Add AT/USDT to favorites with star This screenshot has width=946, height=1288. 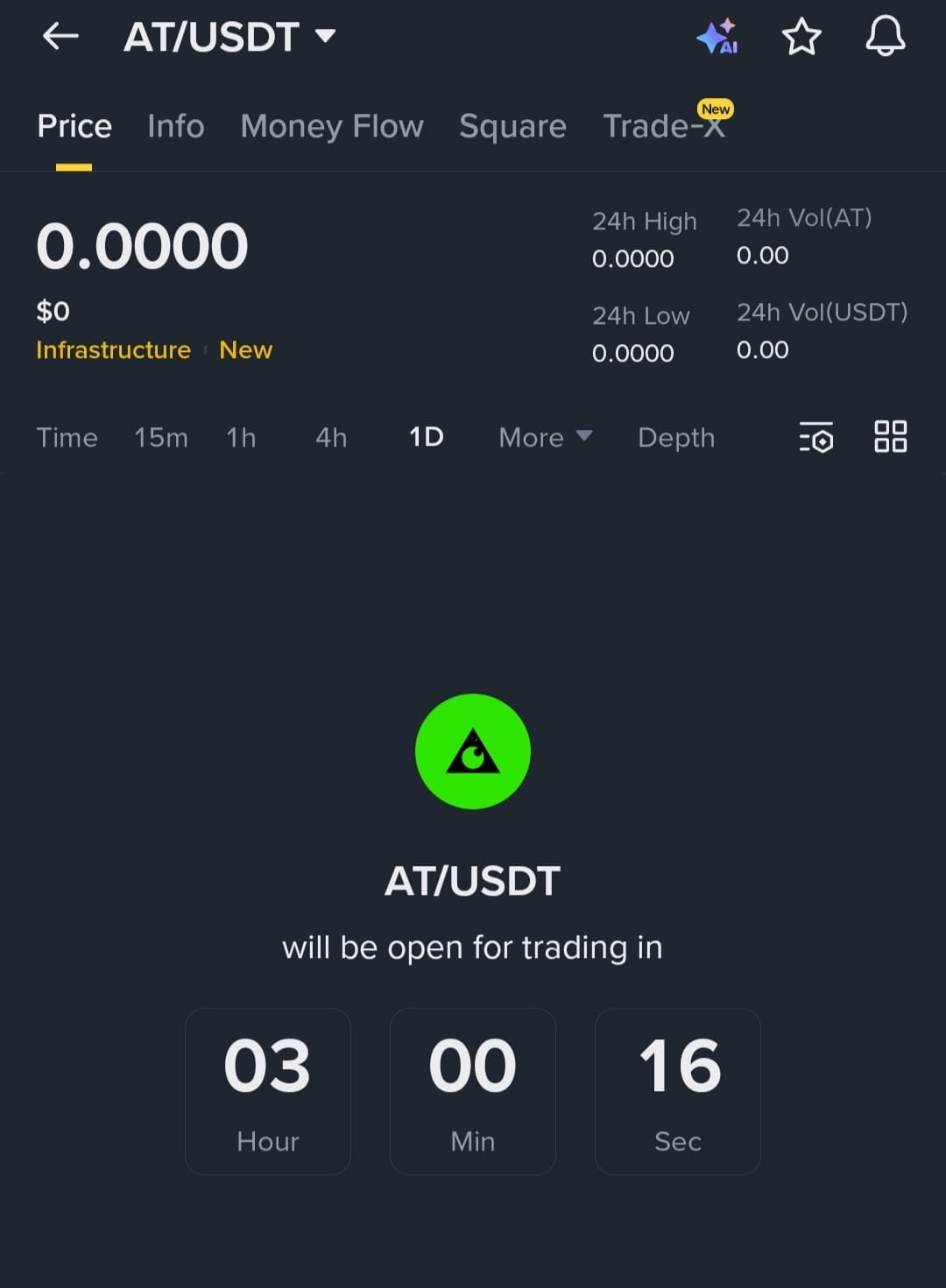point(801,37)
